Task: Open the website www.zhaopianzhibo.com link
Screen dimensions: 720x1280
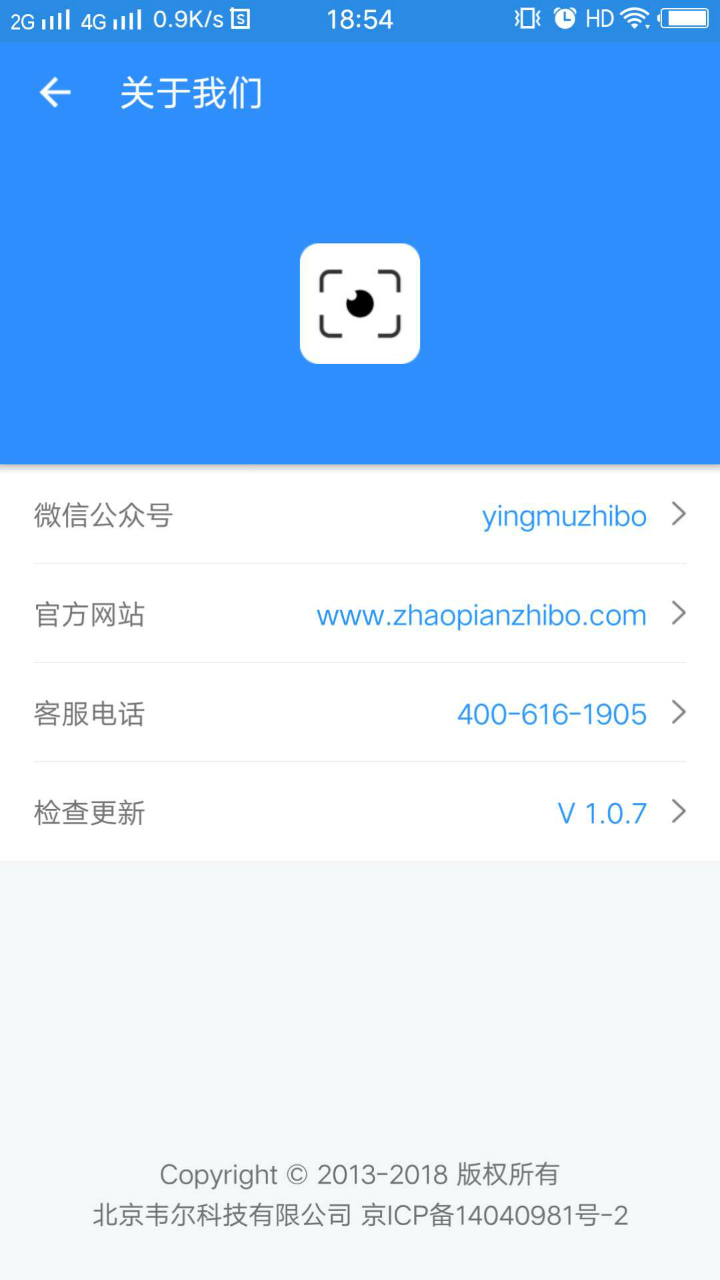Action: pyautogui.click(x=482, y=615)
